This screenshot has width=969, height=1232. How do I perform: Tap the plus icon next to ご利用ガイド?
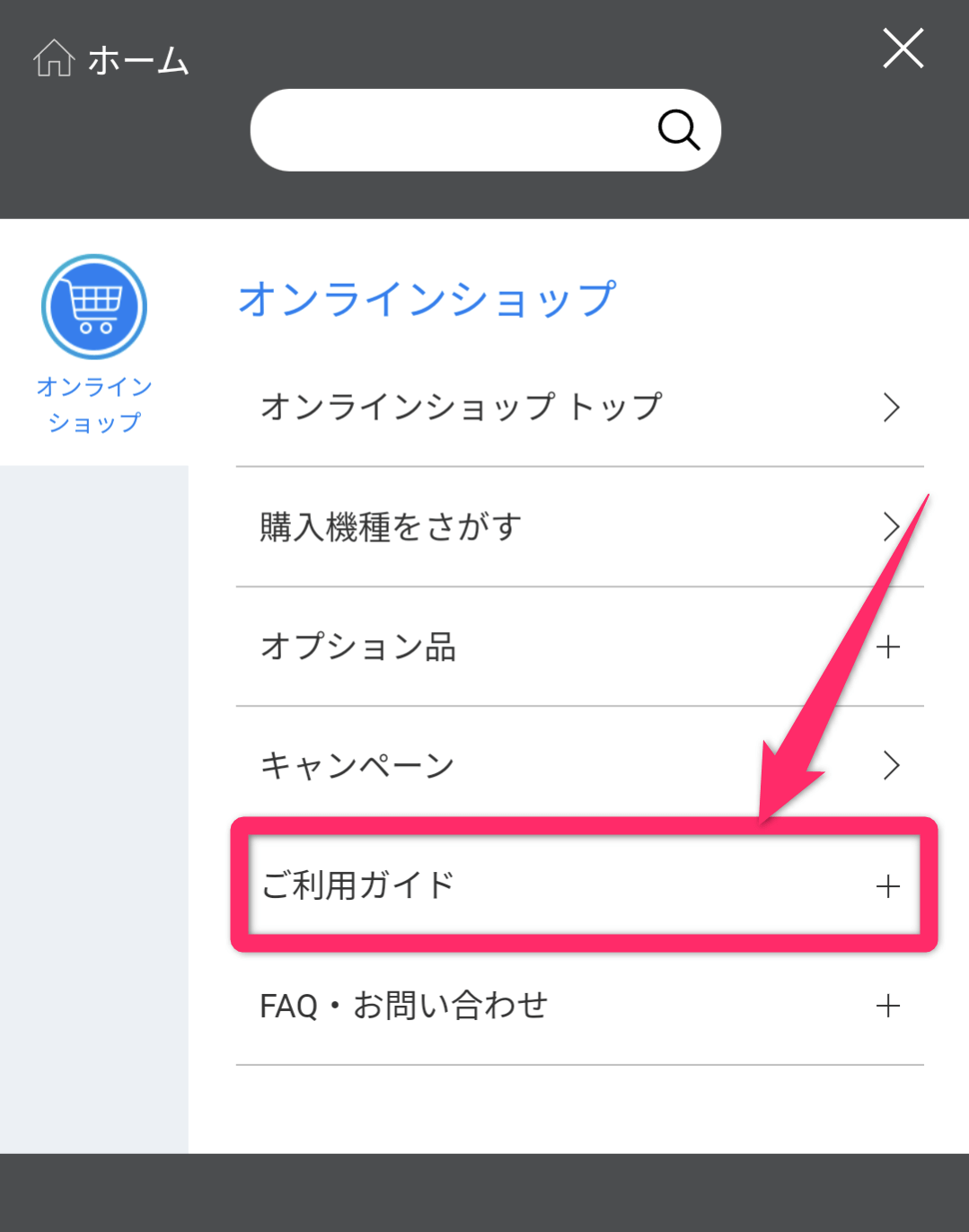coord(888,886)
